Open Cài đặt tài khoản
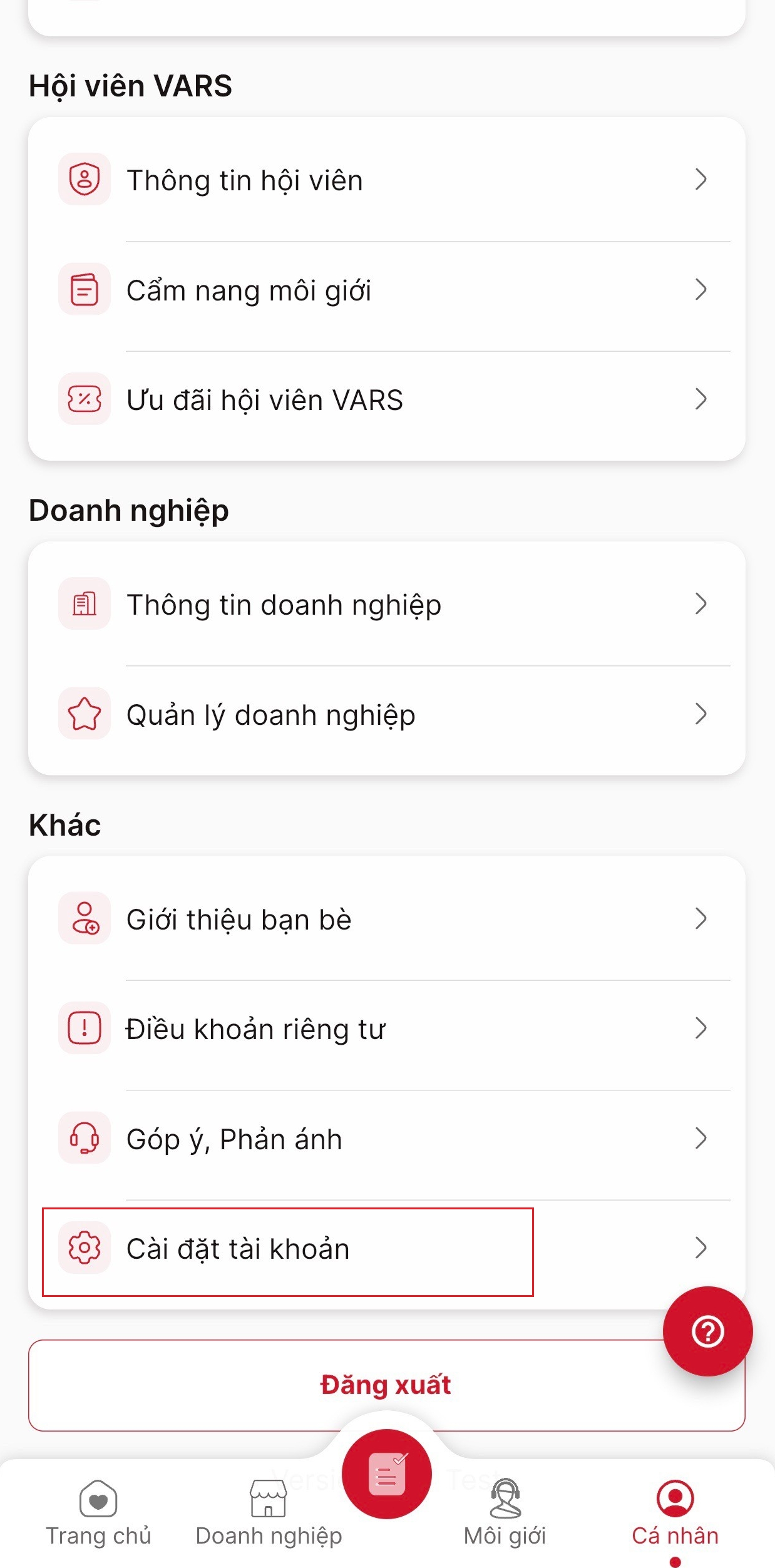The width and height of the screenshot is (775, 1568). (x=386, y=1249)
